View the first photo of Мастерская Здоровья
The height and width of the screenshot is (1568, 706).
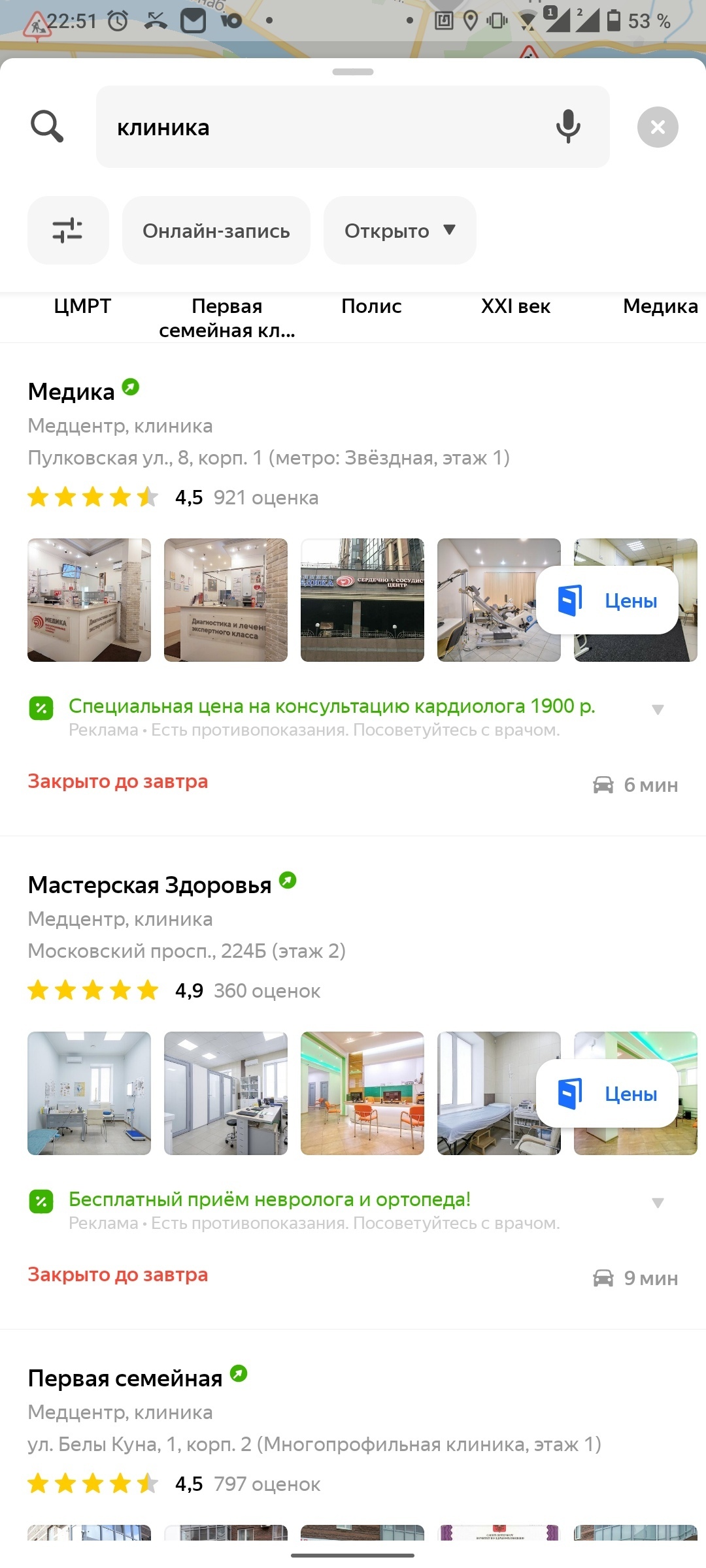coord(89,1093)
